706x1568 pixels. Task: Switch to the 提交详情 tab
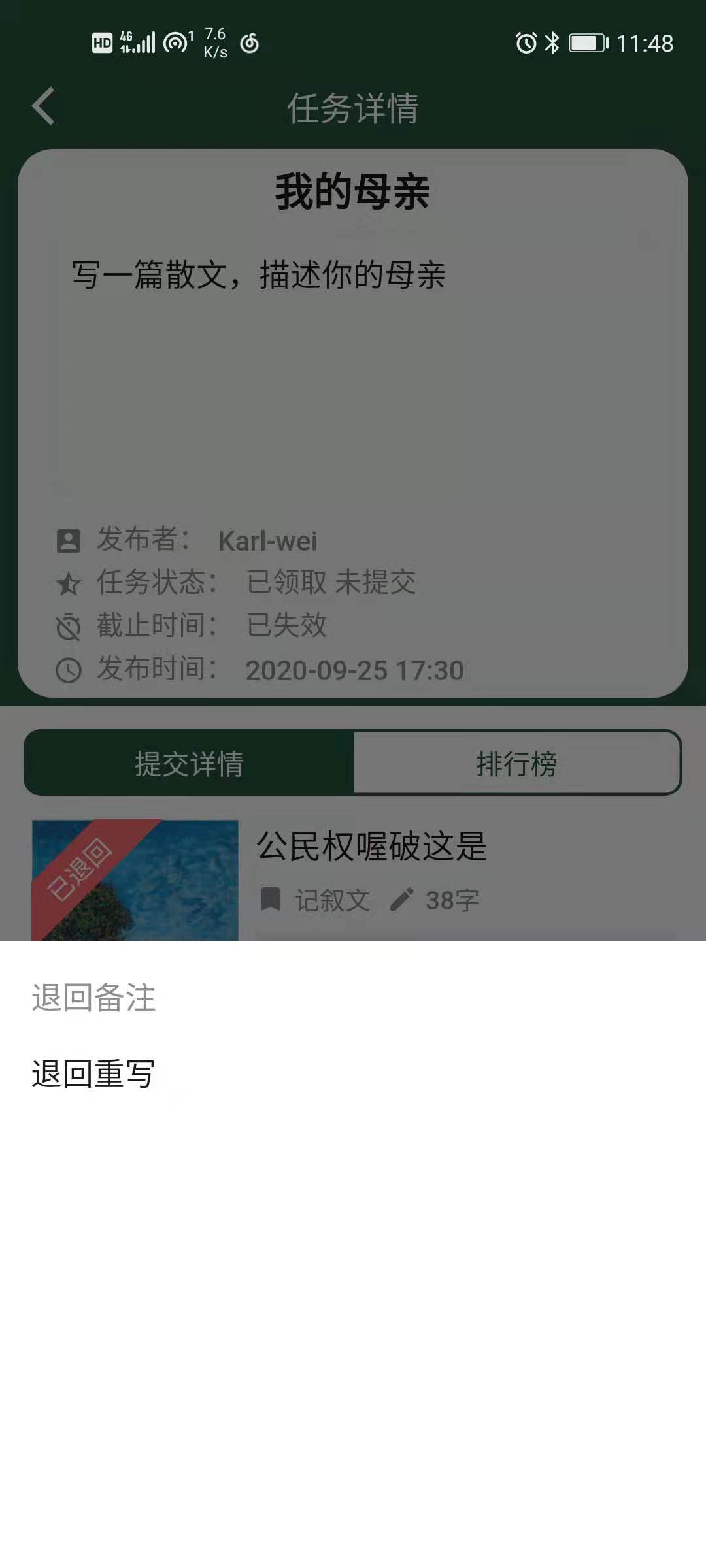189,763
